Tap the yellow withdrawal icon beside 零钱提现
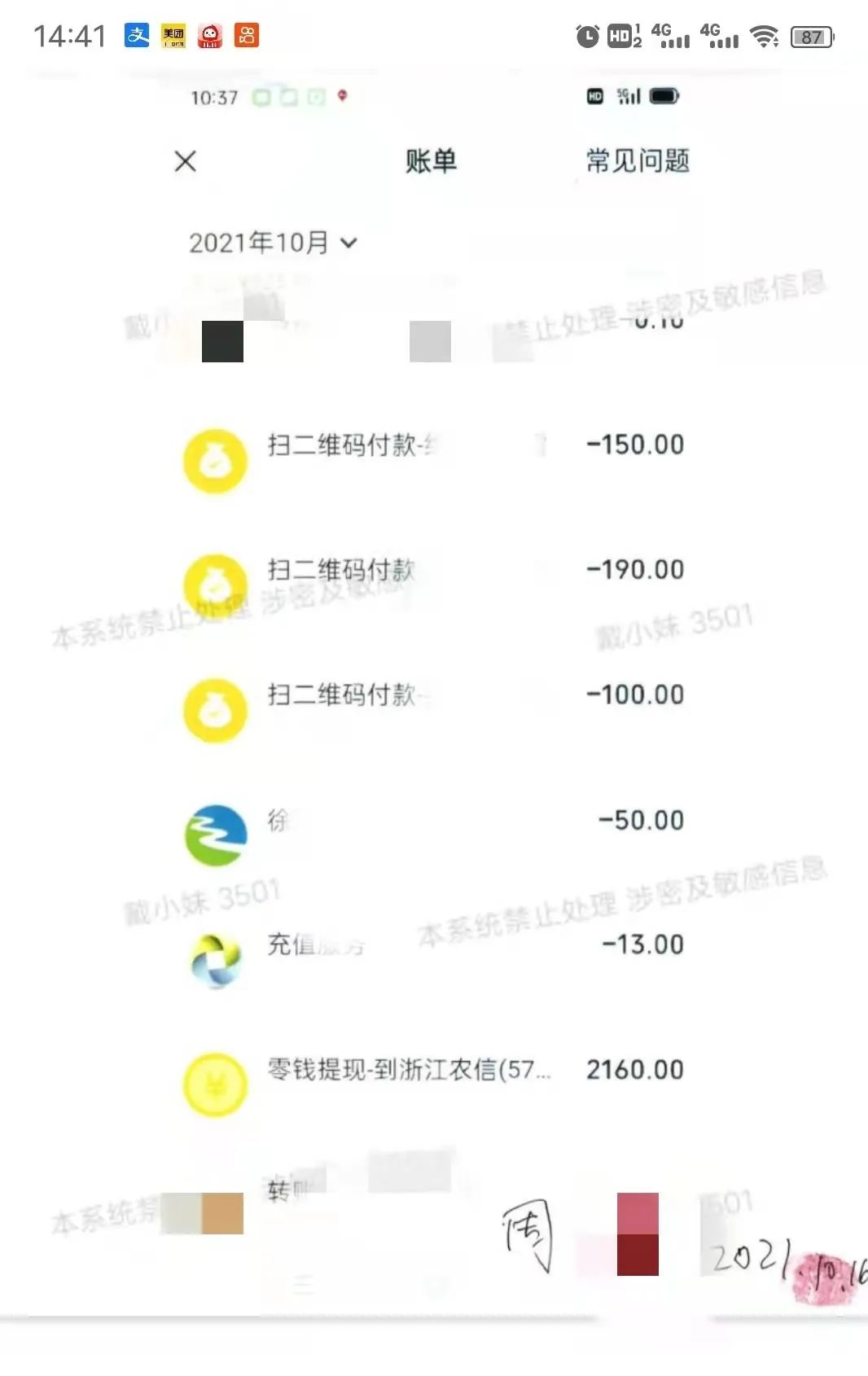 [214, 1087]
